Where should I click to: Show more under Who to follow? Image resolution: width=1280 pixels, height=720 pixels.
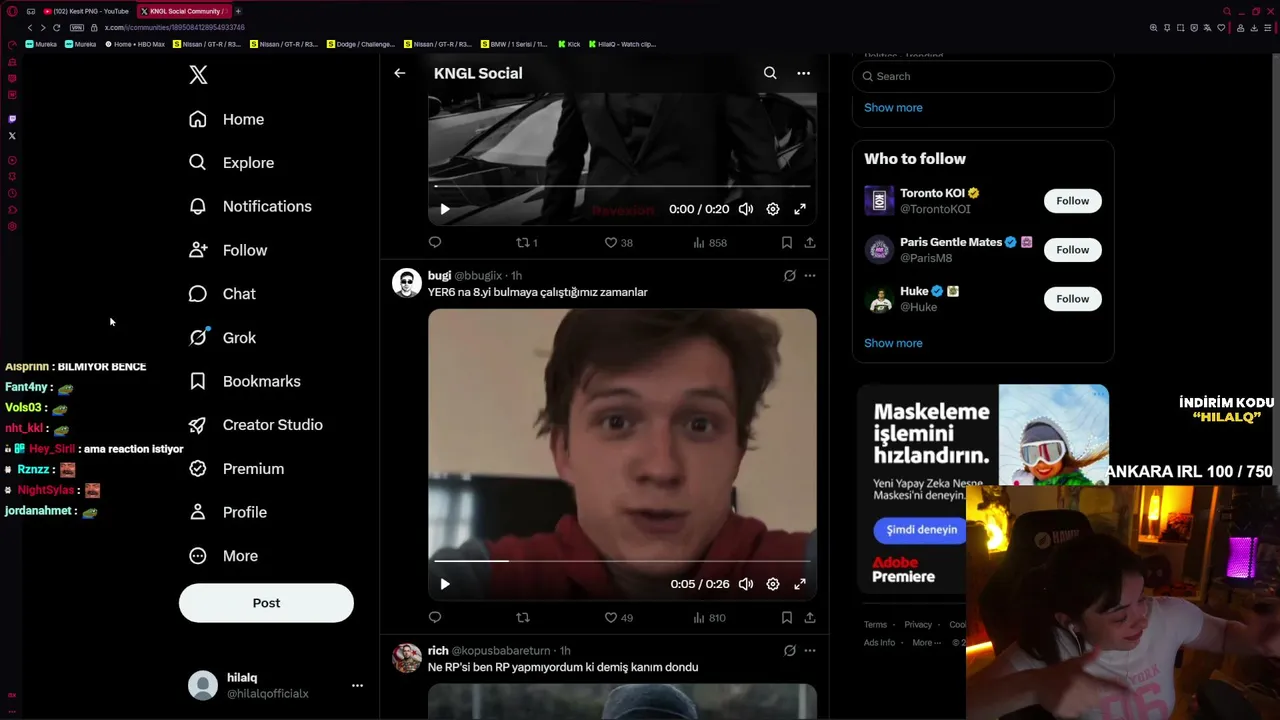(893, 343)
